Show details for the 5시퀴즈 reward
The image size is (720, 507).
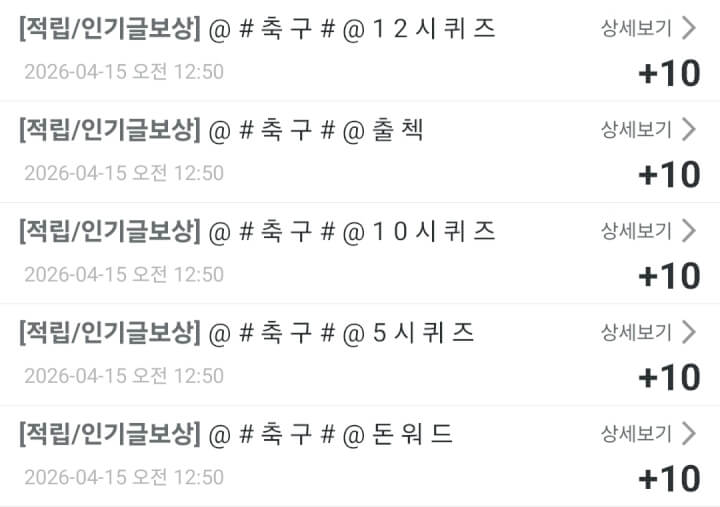647,332
